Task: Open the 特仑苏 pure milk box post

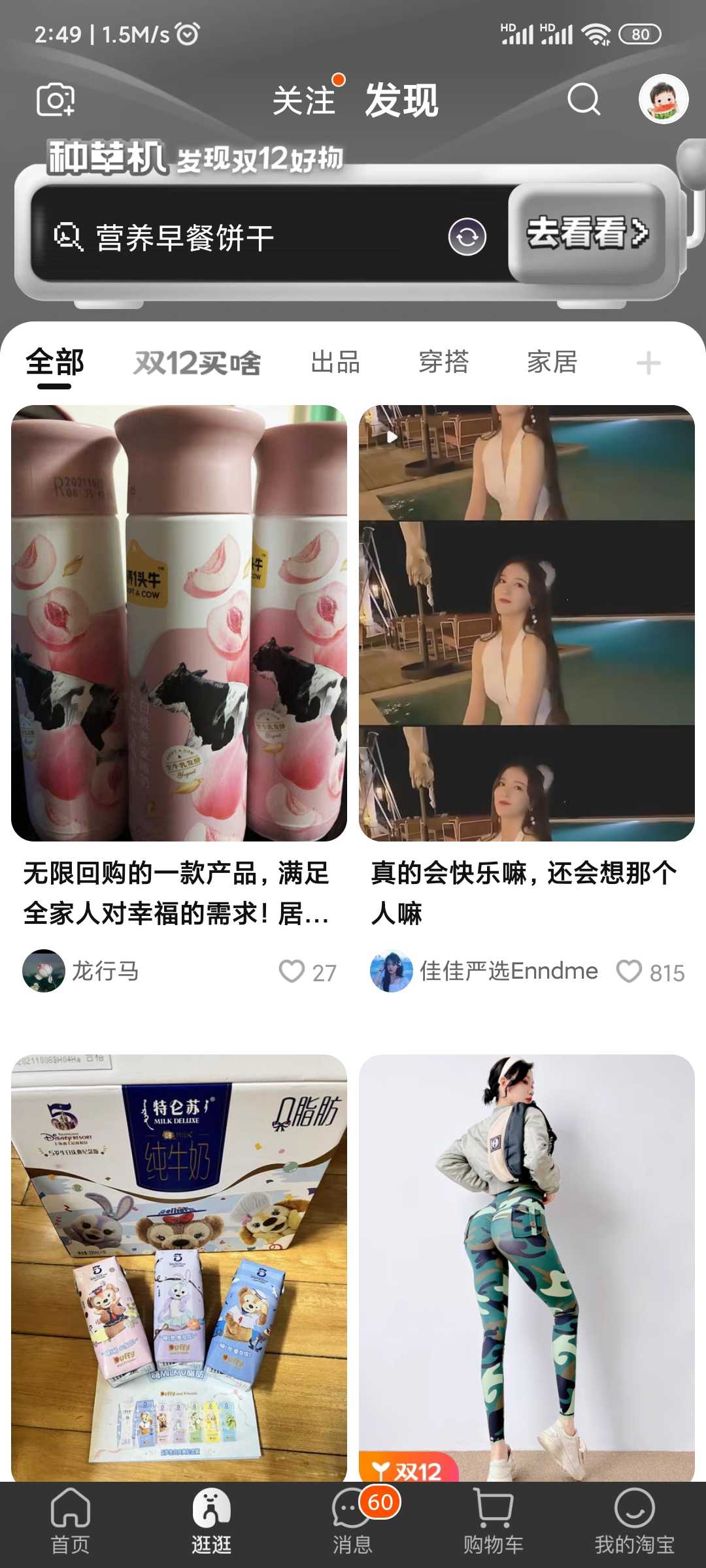Action: tap(178, 1267)
